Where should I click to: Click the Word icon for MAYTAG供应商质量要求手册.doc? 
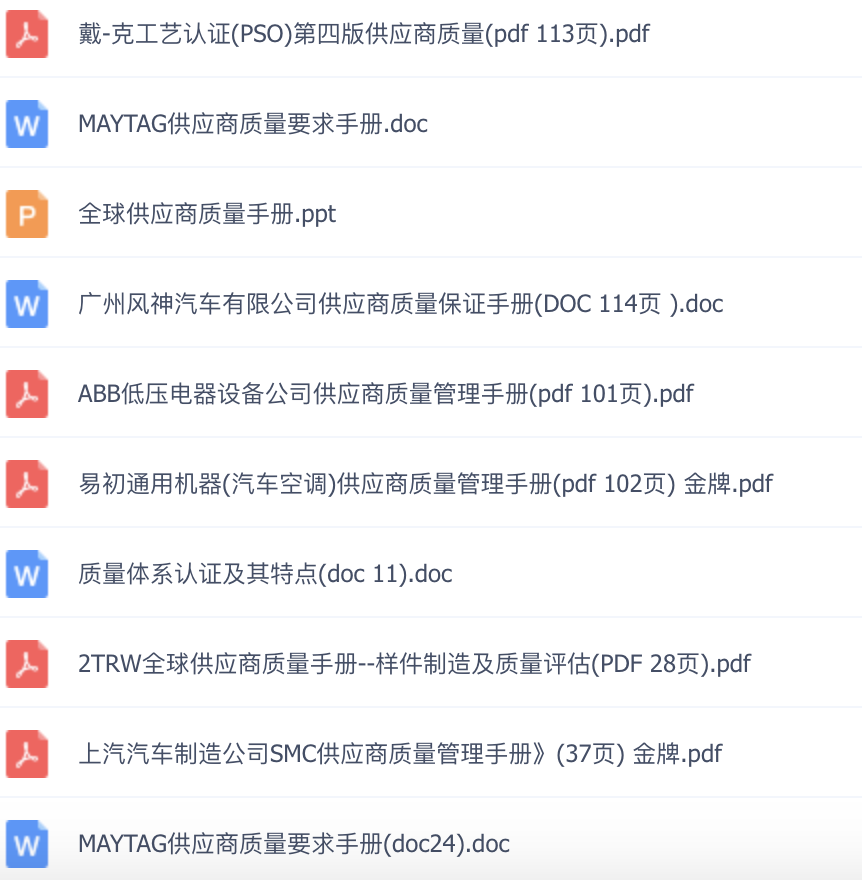coord(27,125)
